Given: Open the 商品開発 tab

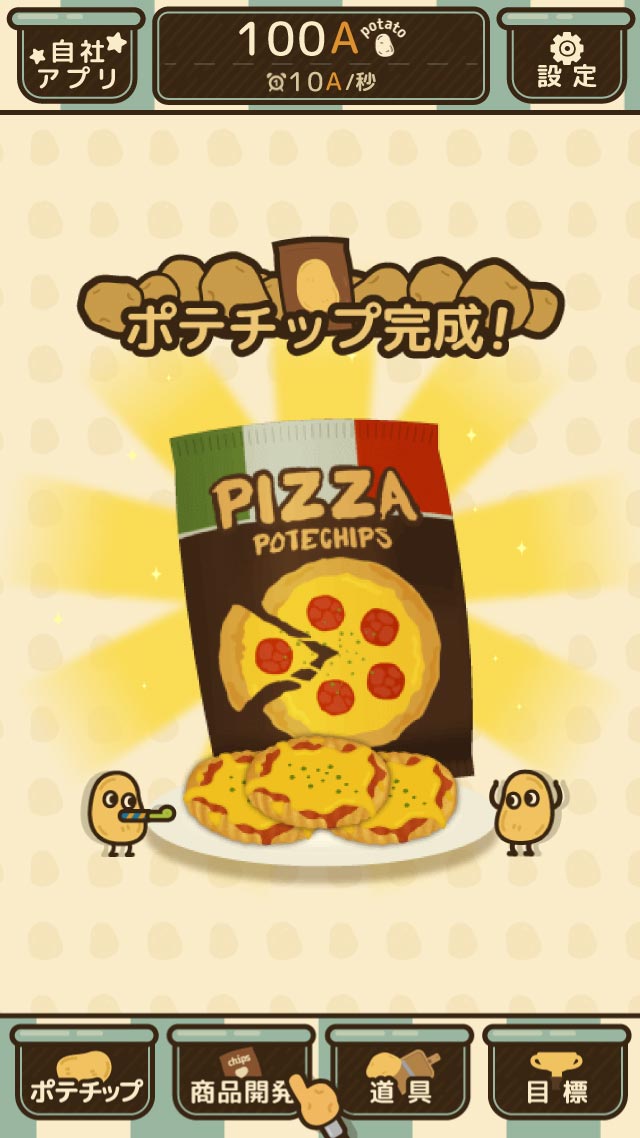Looking at the screenshot, I should 240,1076.
